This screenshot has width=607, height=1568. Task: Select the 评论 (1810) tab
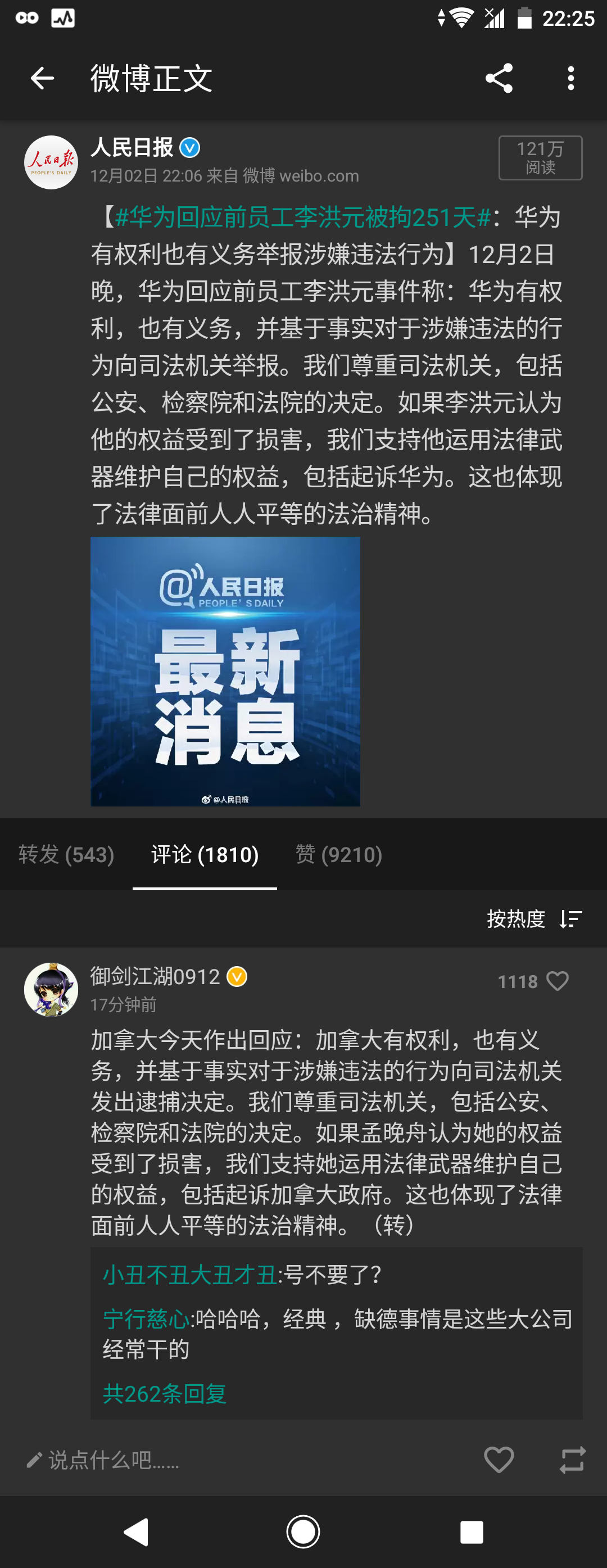pyautogui.click(x=205, y=855)
